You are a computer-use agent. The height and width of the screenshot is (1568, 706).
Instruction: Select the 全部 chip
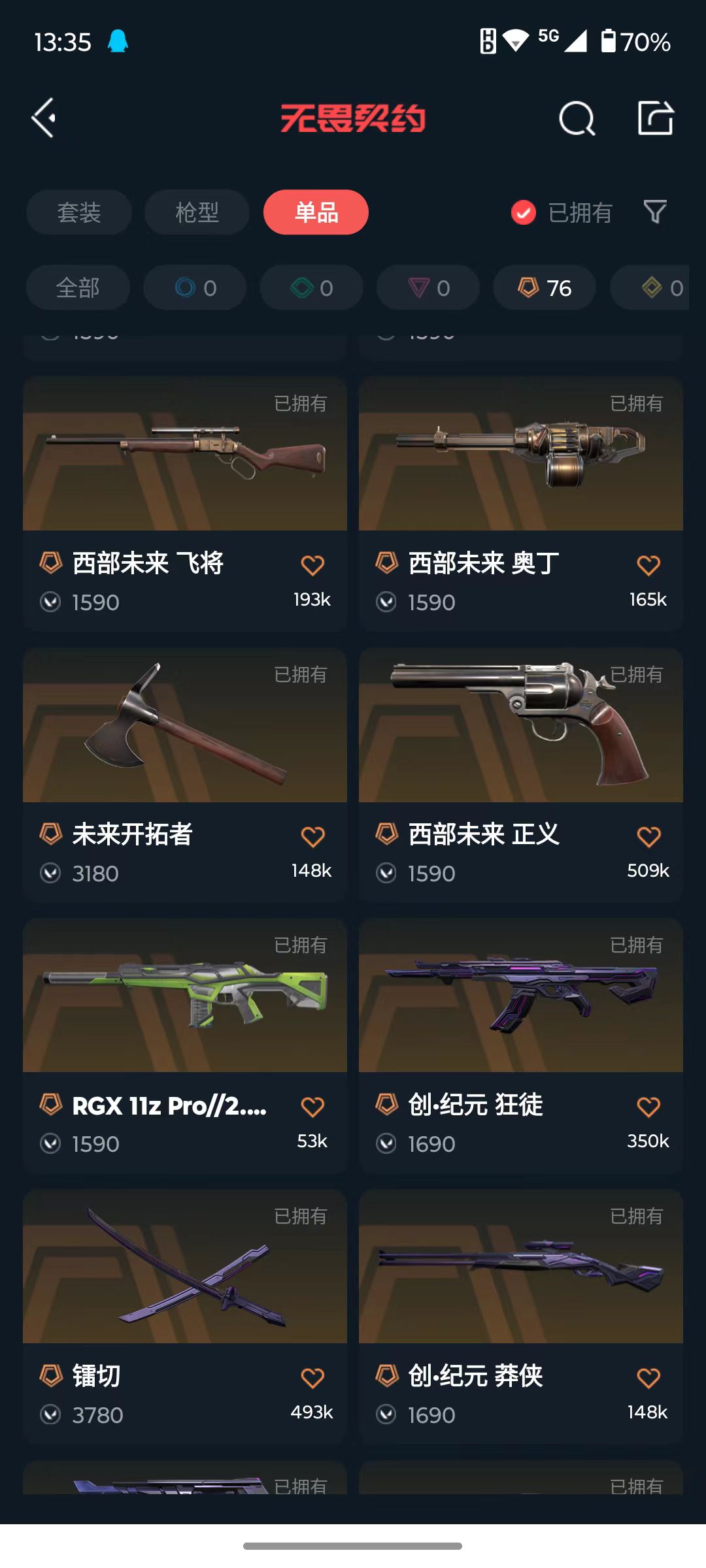point(78,287)
